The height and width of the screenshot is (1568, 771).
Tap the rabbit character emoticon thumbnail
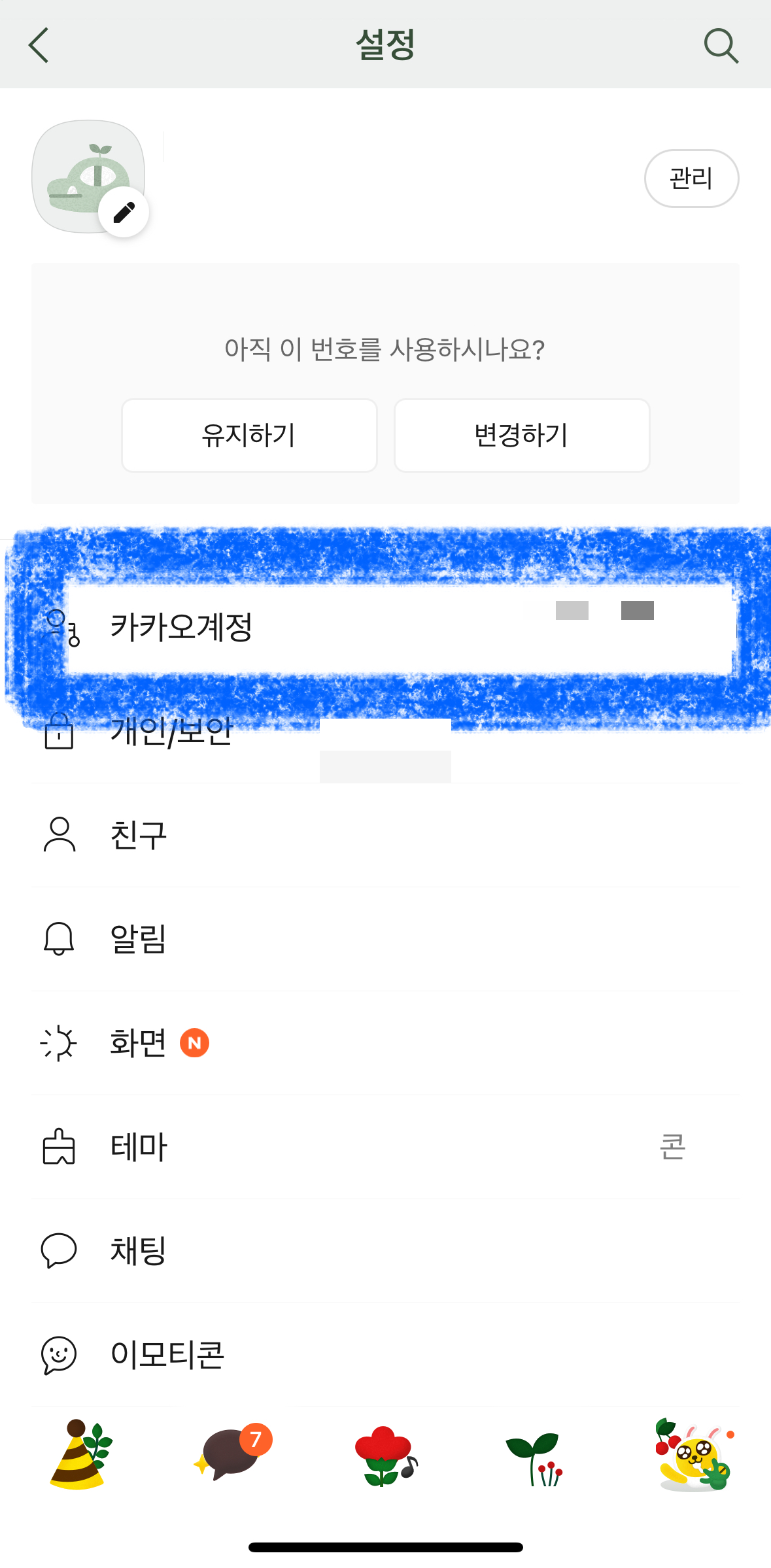690,1456
